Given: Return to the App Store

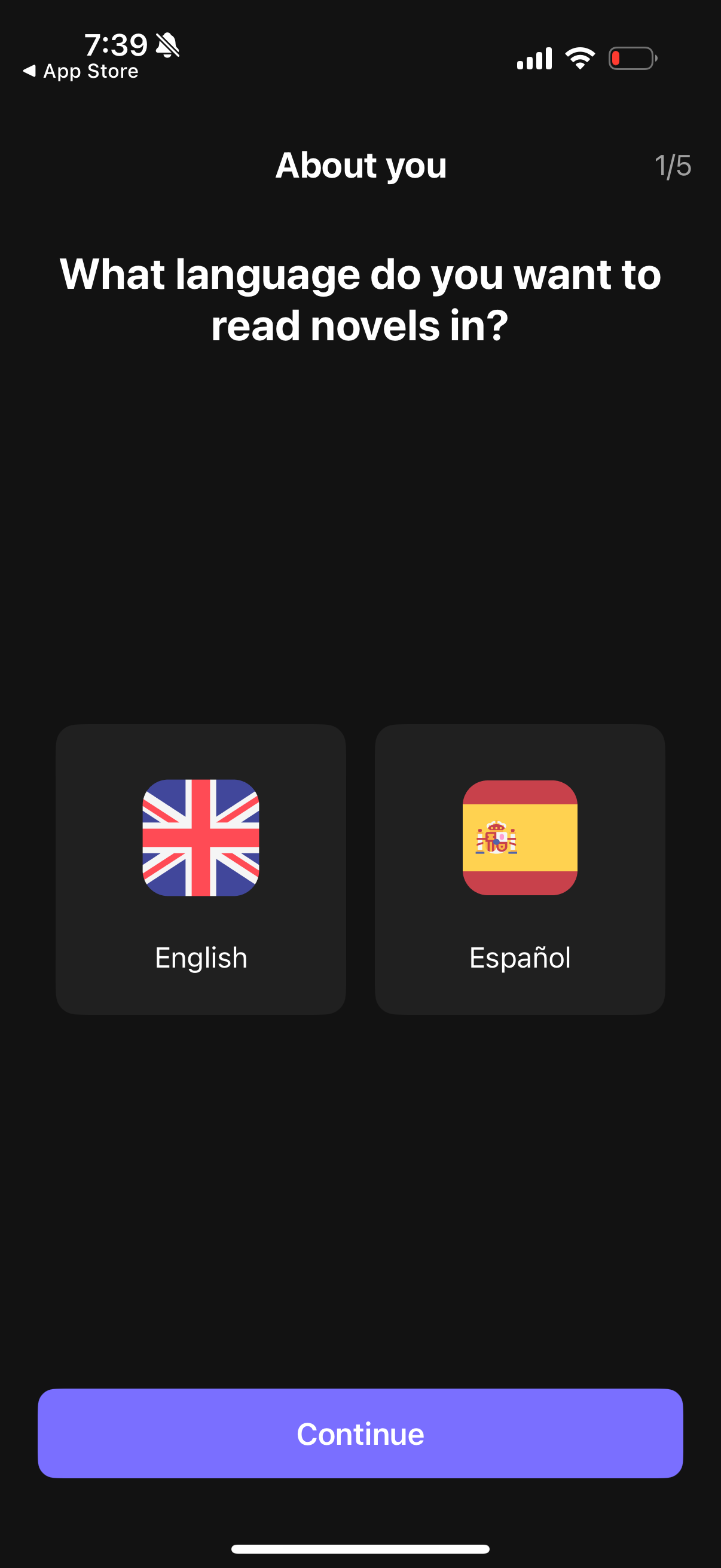Looking at the screenshot, I should coord(79,70).
